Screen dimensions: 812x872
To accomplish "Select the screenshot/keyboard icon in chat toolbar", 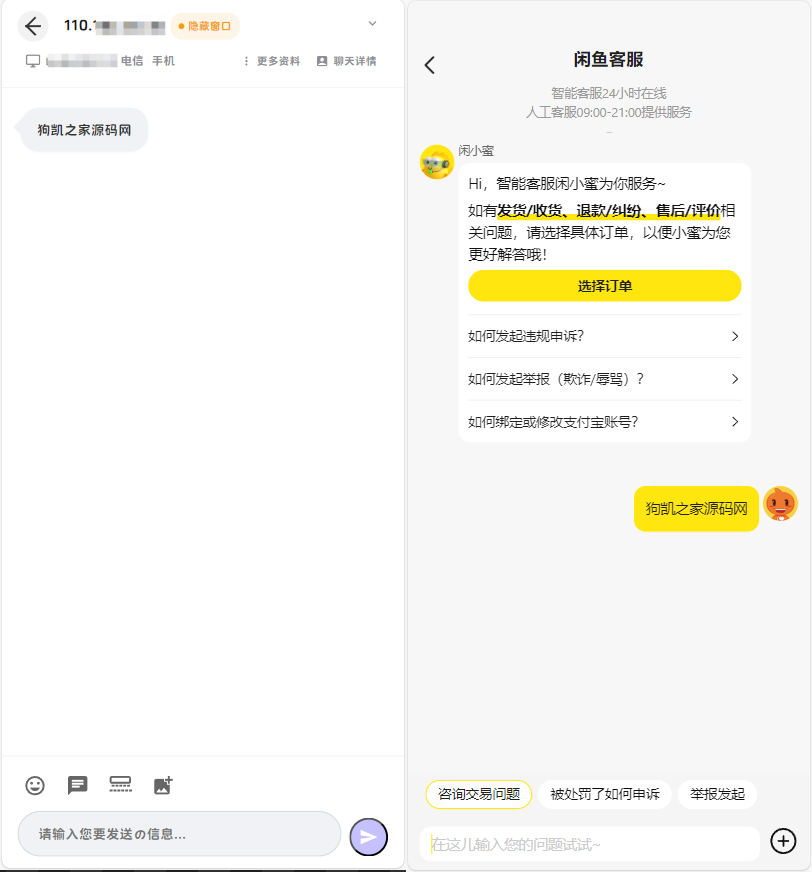I will point(120,785).
